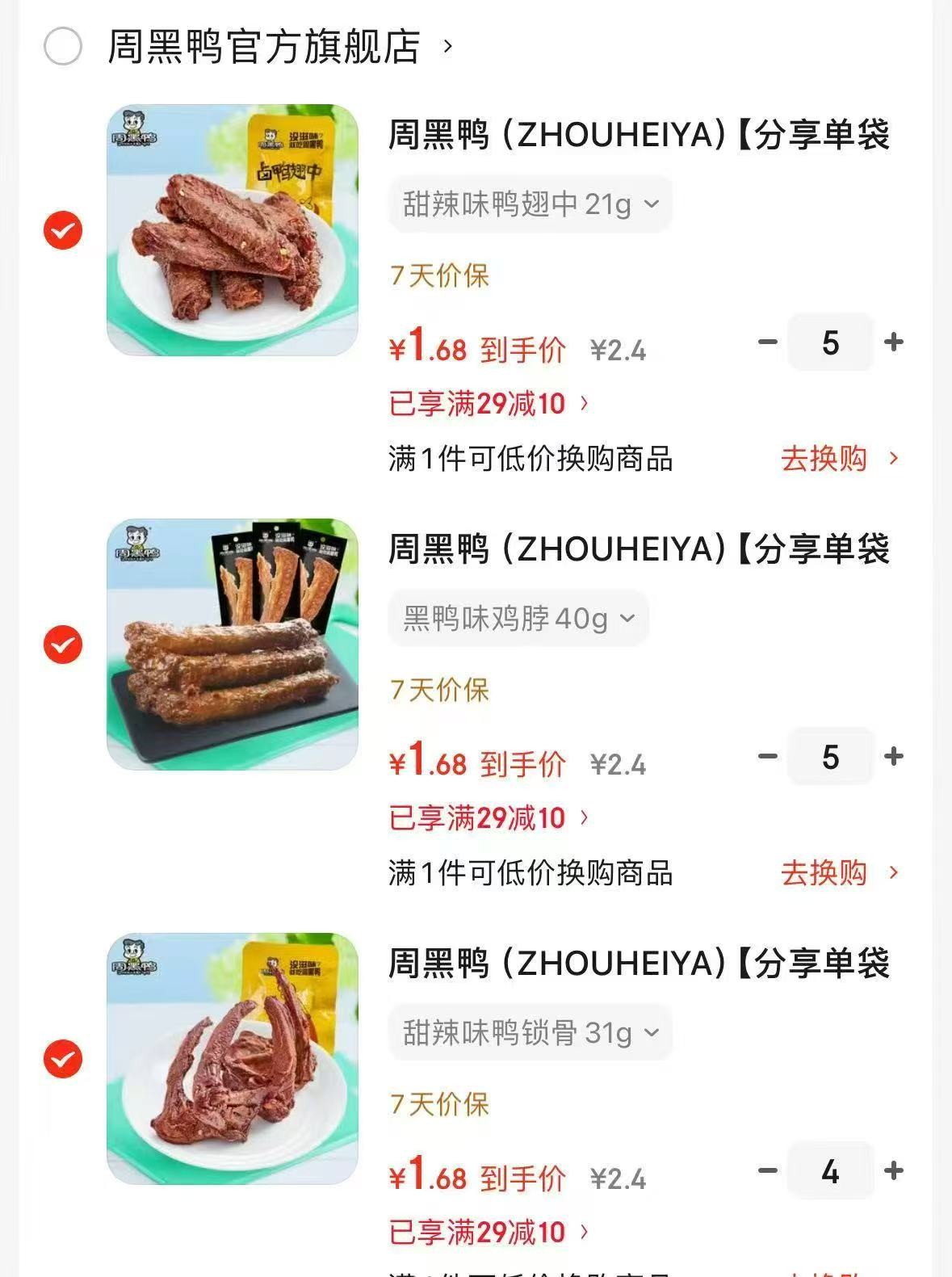This screenshot has width=952, height=1277.
Task: Uncheck the 甜辣味鸭翅中 21g item
Action: [63, 230]
